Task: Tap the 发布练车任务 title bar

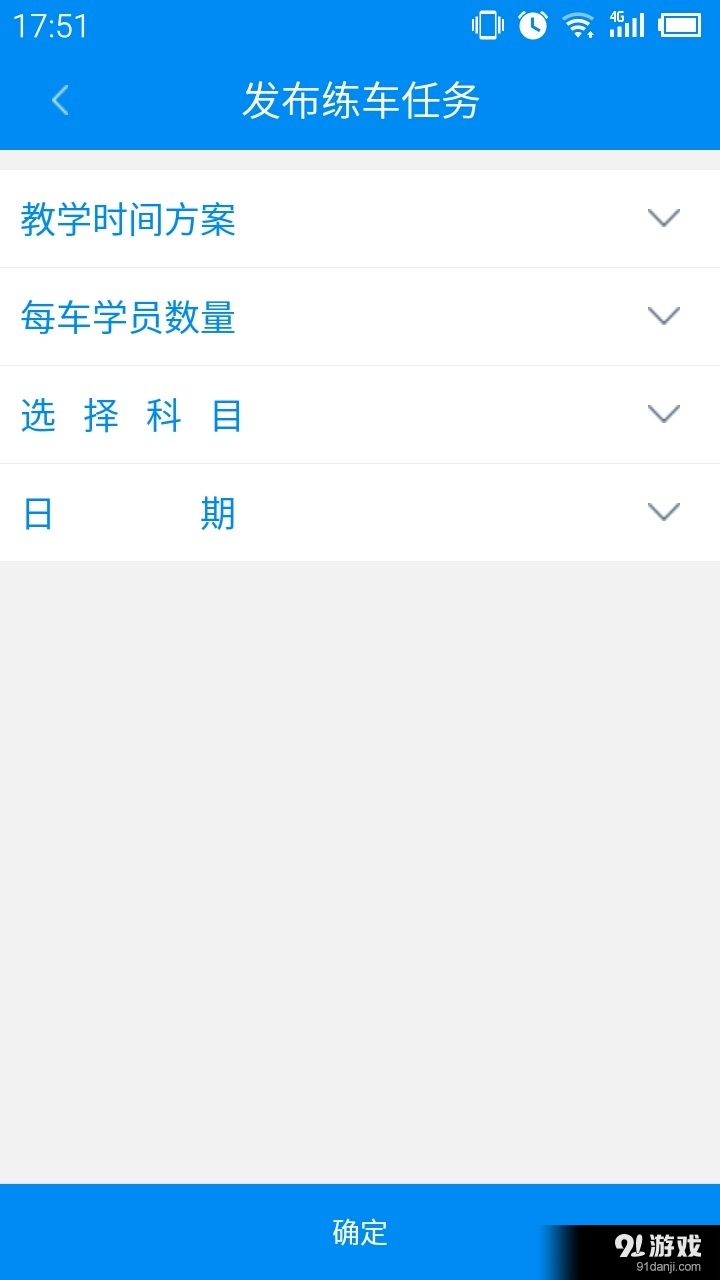Action: click(x=360, y=100)
